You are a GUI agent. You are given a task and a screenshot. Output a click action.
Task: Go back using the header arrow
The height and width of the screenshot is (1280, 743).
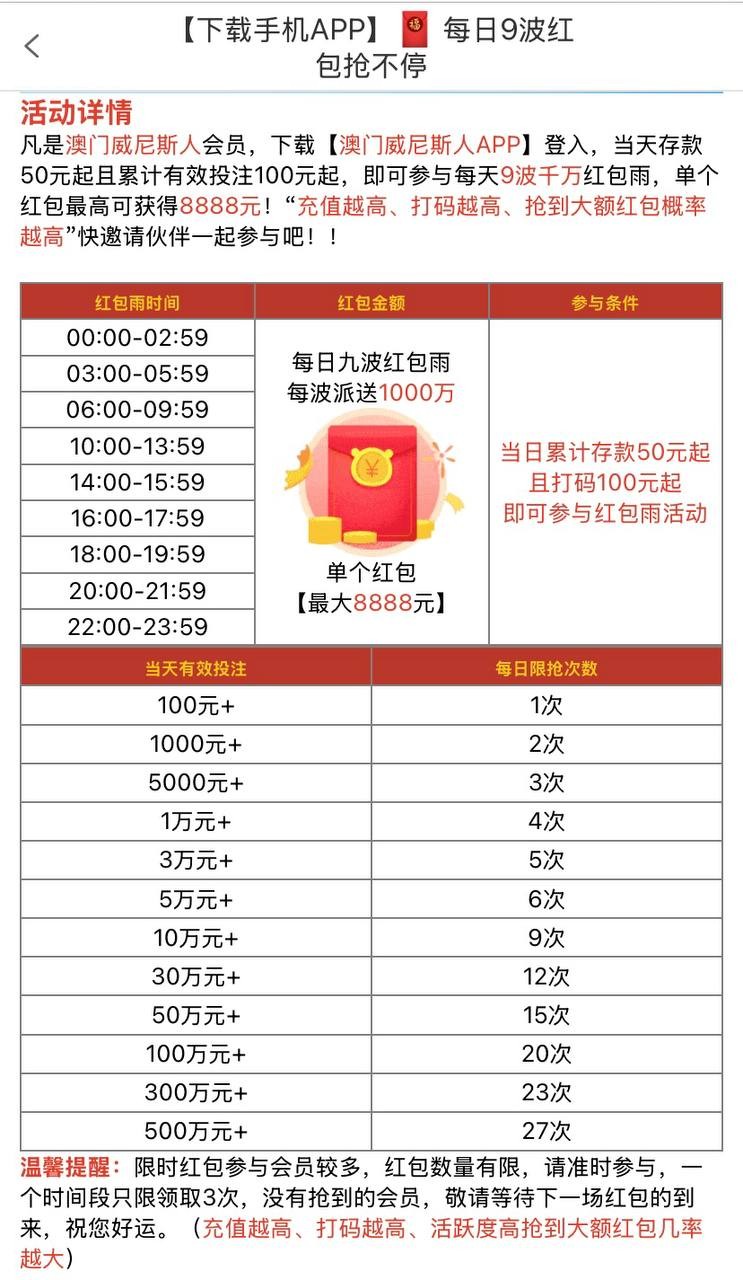point(32,46)
